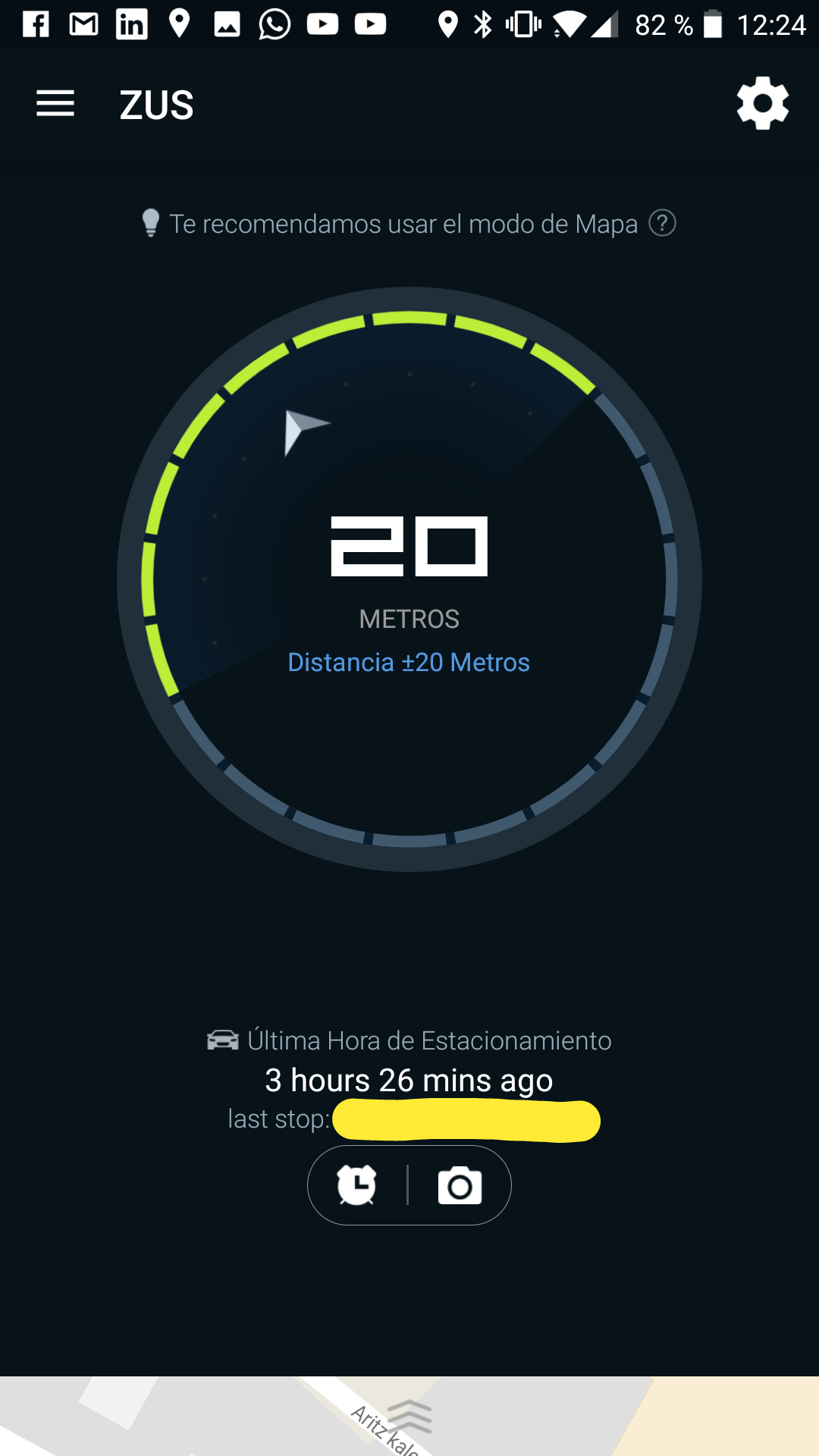Open the settings gear
This screenshot has height=1456, width=819.
tap(762, 103)
